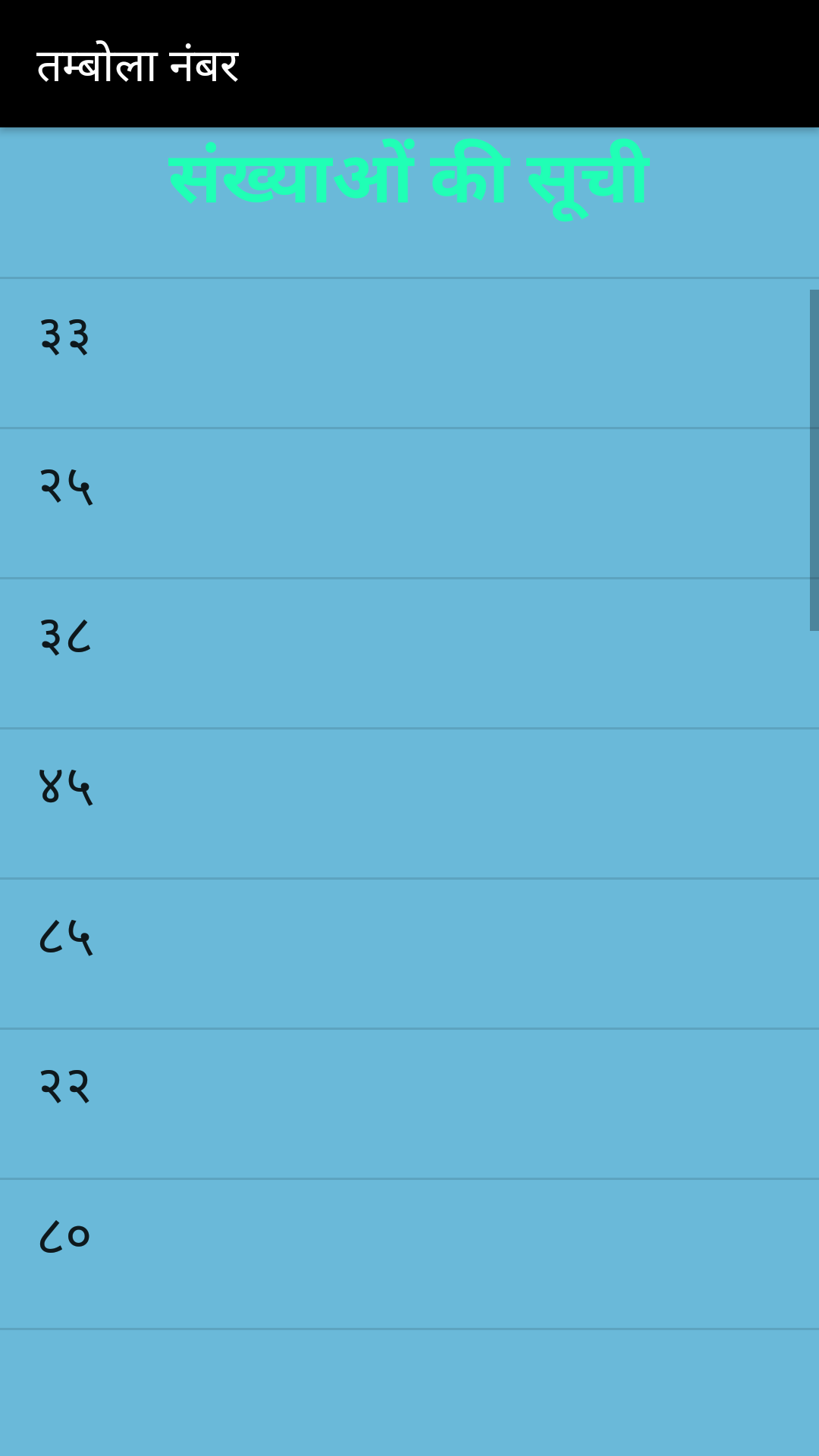This screenshot has height=1456, width=819.
Task: Choose the ४५ entry in the list
Action: click(x=409, y=803)
